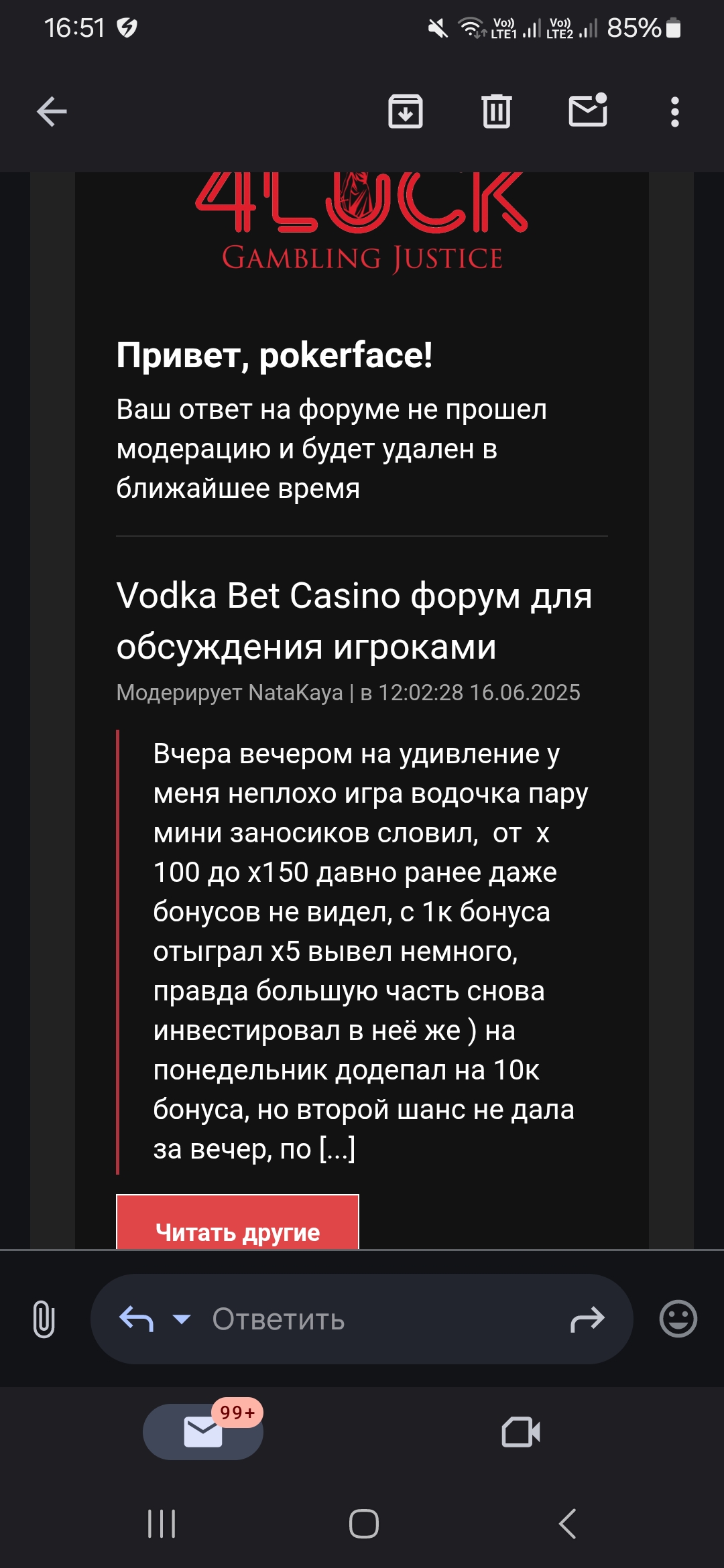This screenshot has width=724, height=1568.
Task: Open the emoji reaction picker
Action: [678, 1319]
